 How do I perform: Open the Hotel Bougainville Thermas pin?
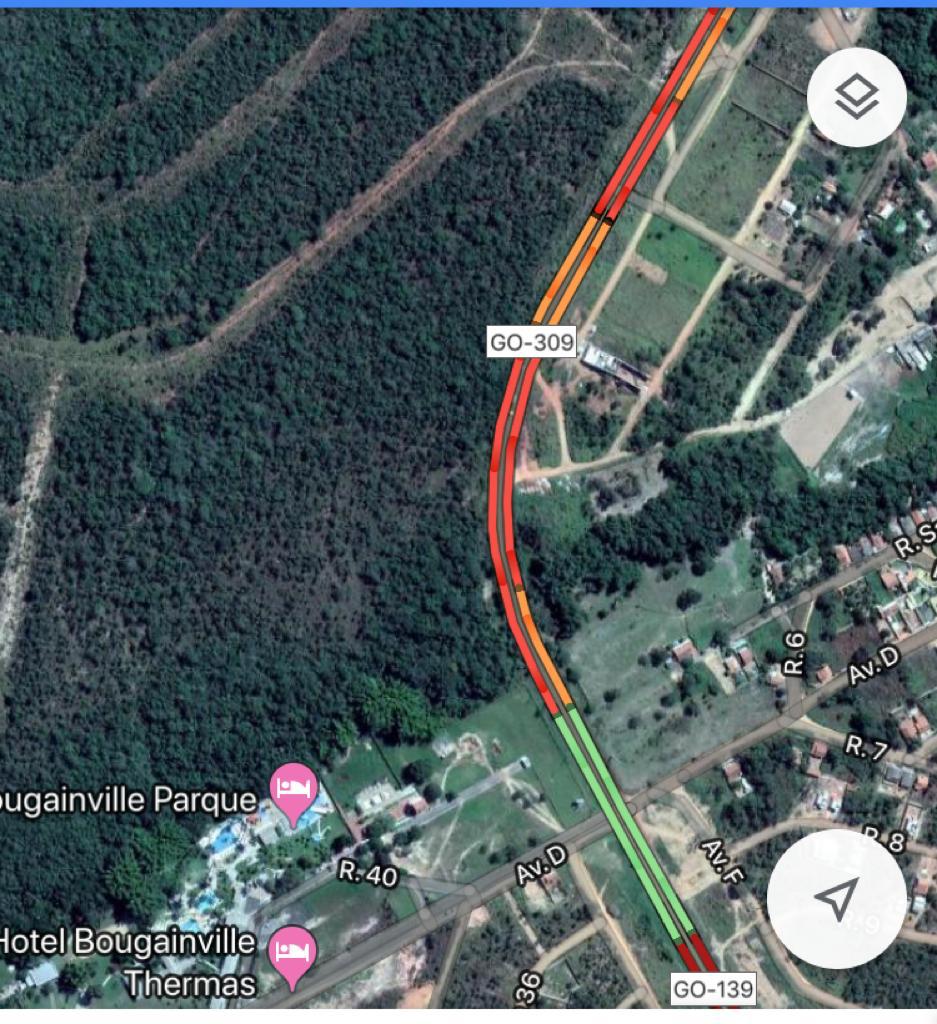coord(294,953)
